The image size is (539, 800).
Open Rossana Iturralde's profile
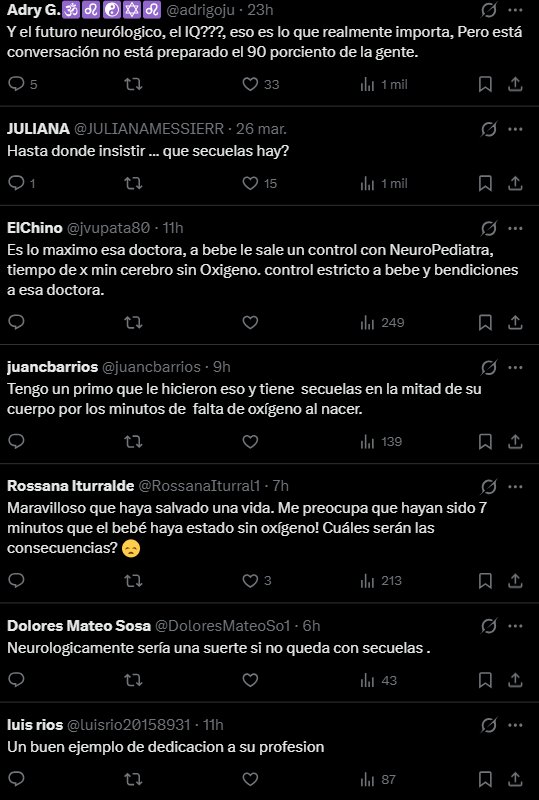coord(71,486)
